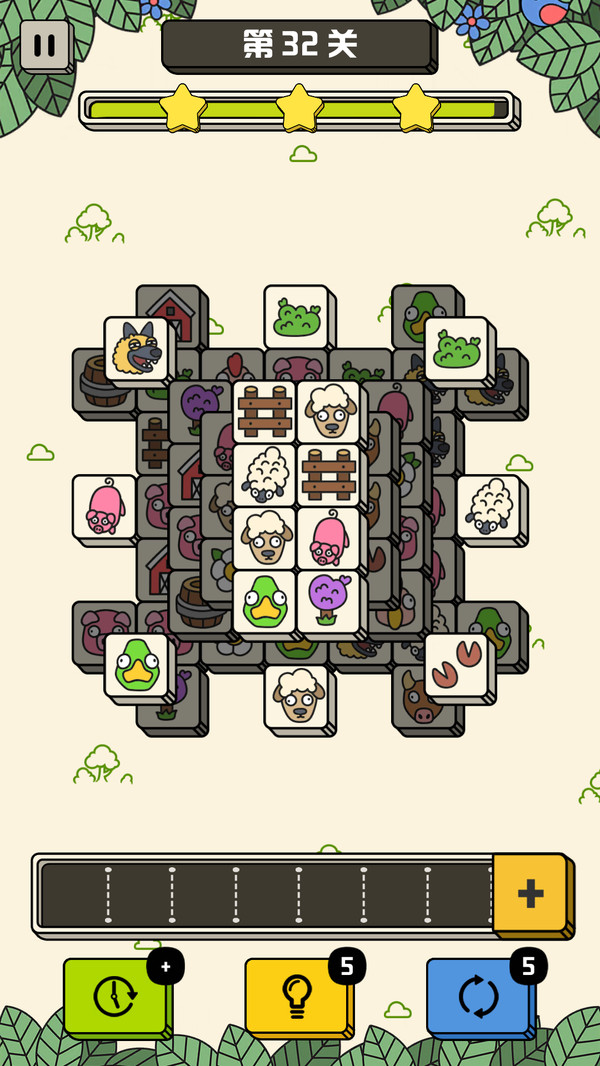Add an extra slot with plus button

point(529,892)
